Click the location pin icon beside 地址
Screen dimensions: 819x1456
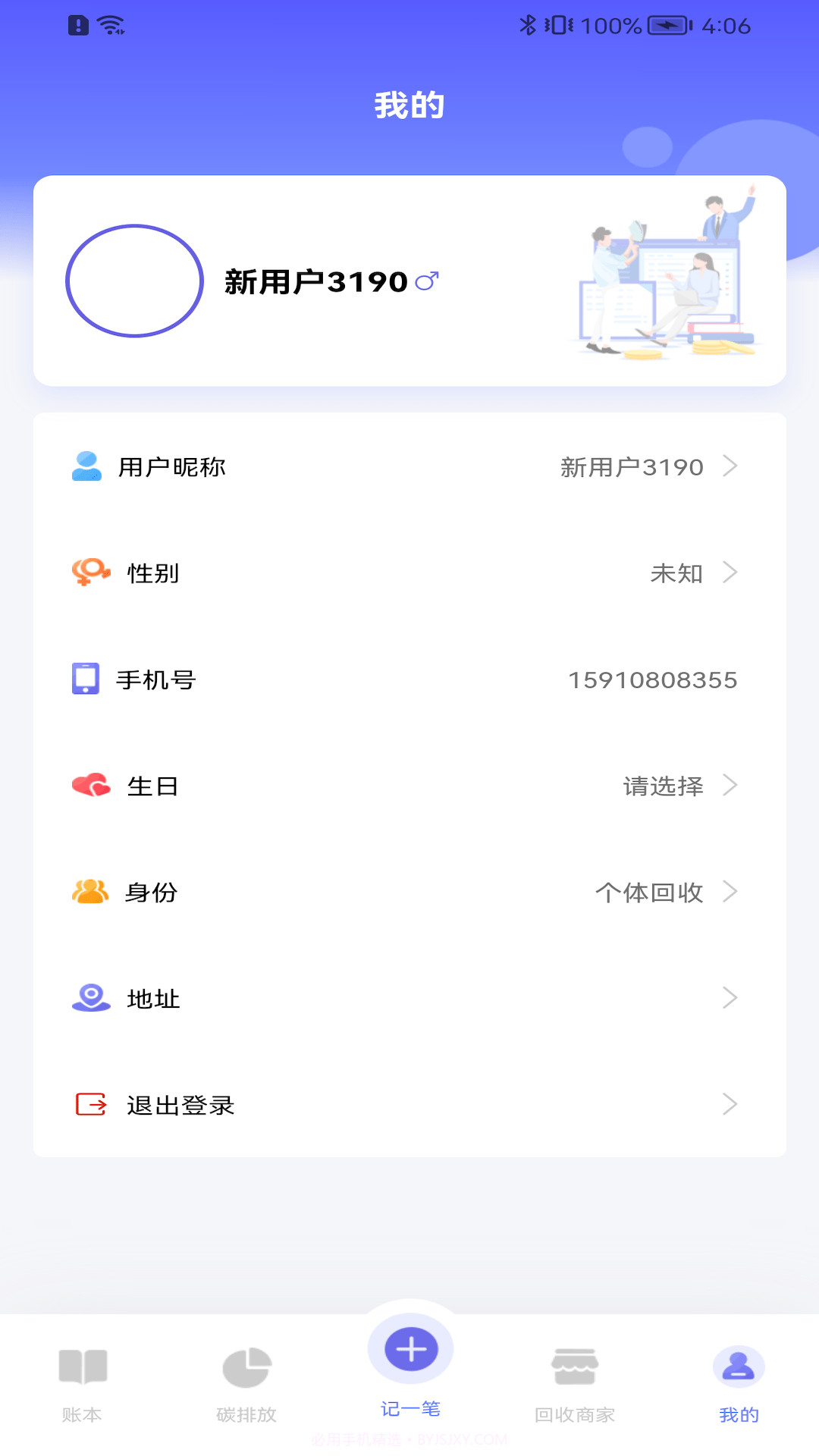coord(91,999)
